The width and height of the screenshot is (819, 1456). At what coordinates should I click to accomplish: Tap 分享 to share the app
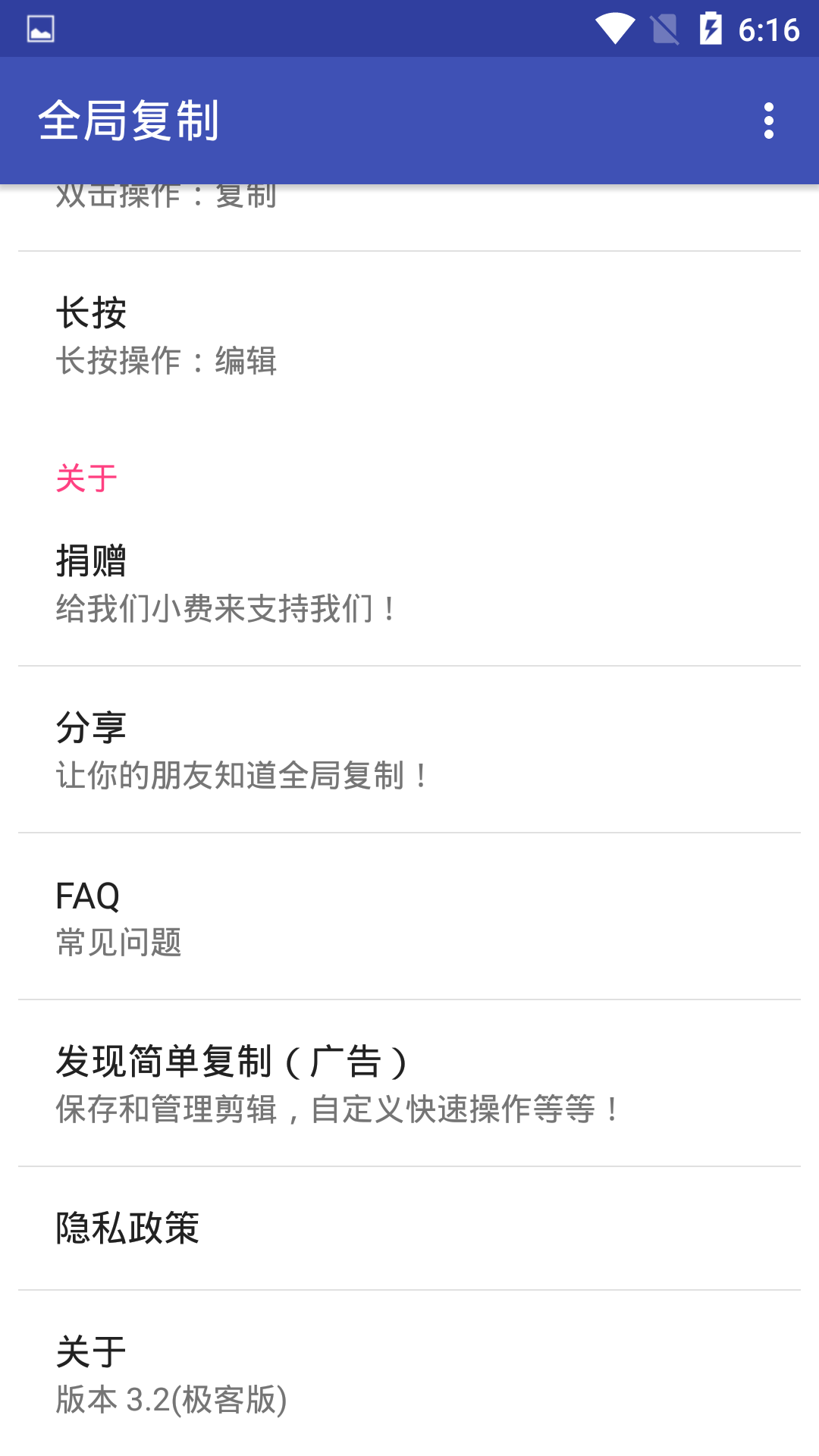tap(409, 749)
